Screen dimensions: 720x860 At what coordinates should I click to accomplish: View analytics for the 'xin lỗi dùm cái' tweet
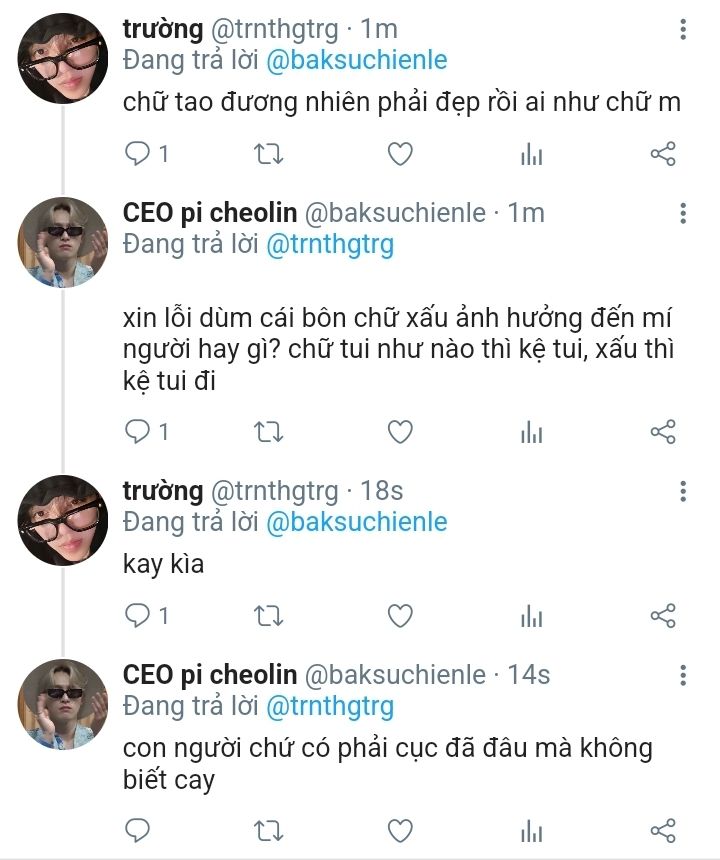coord(532,431)
